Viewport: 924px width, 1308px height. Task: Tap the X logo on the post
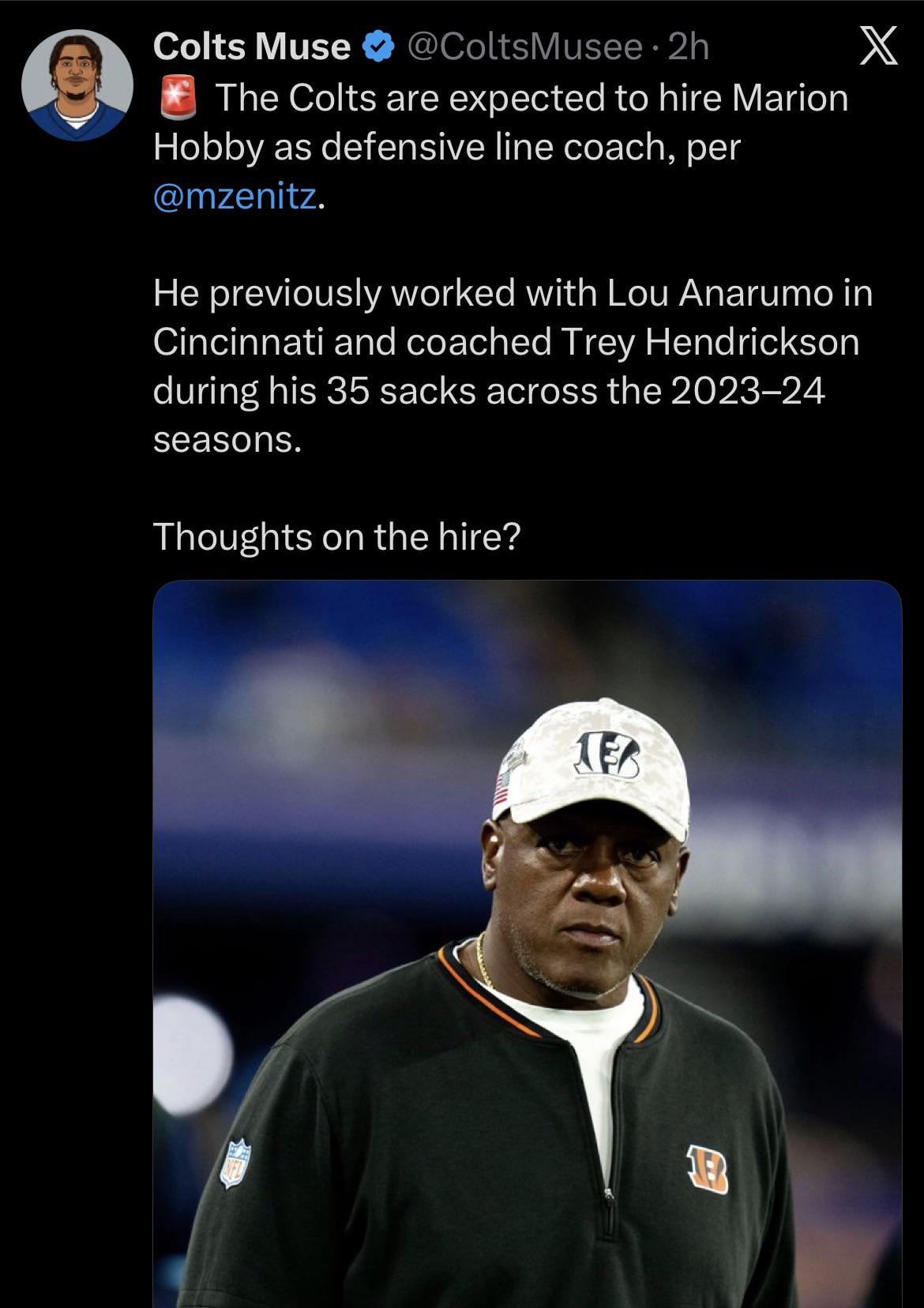(x=877, y=46)
